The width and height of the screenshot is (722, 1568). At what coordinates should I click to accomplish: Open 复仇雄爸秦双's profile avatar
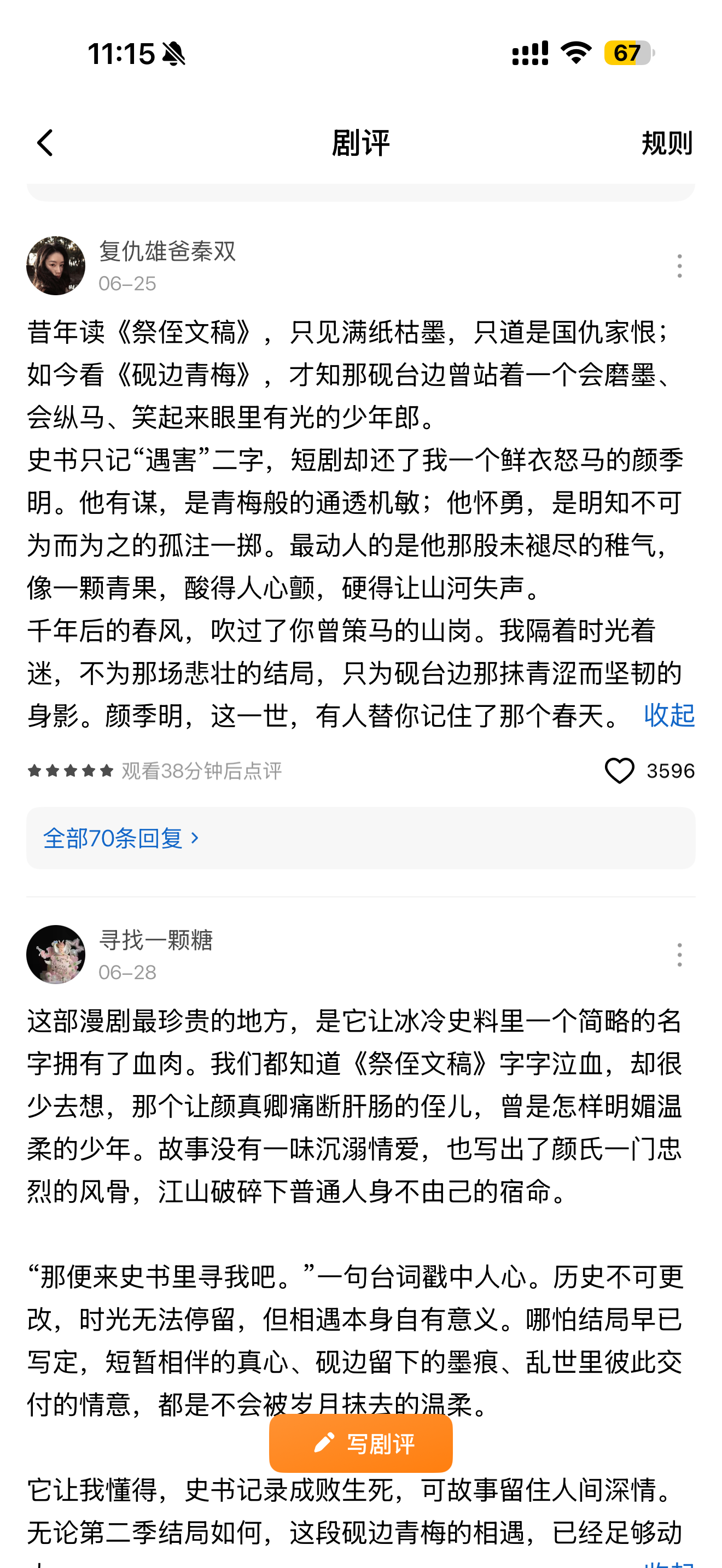[x=56, y=266]
